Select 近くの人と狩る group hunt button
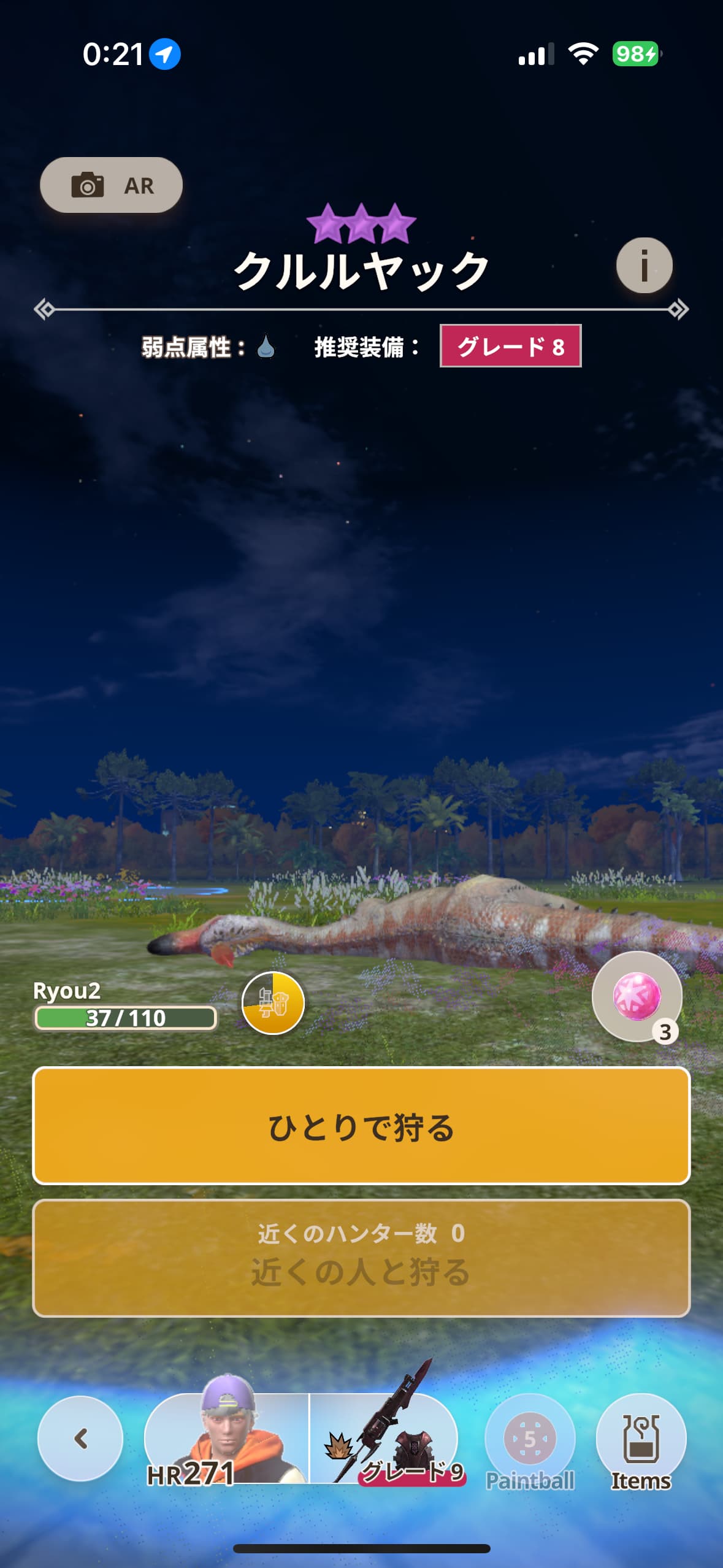Viewport: 723px width, 1568px height. (361, 1258)
